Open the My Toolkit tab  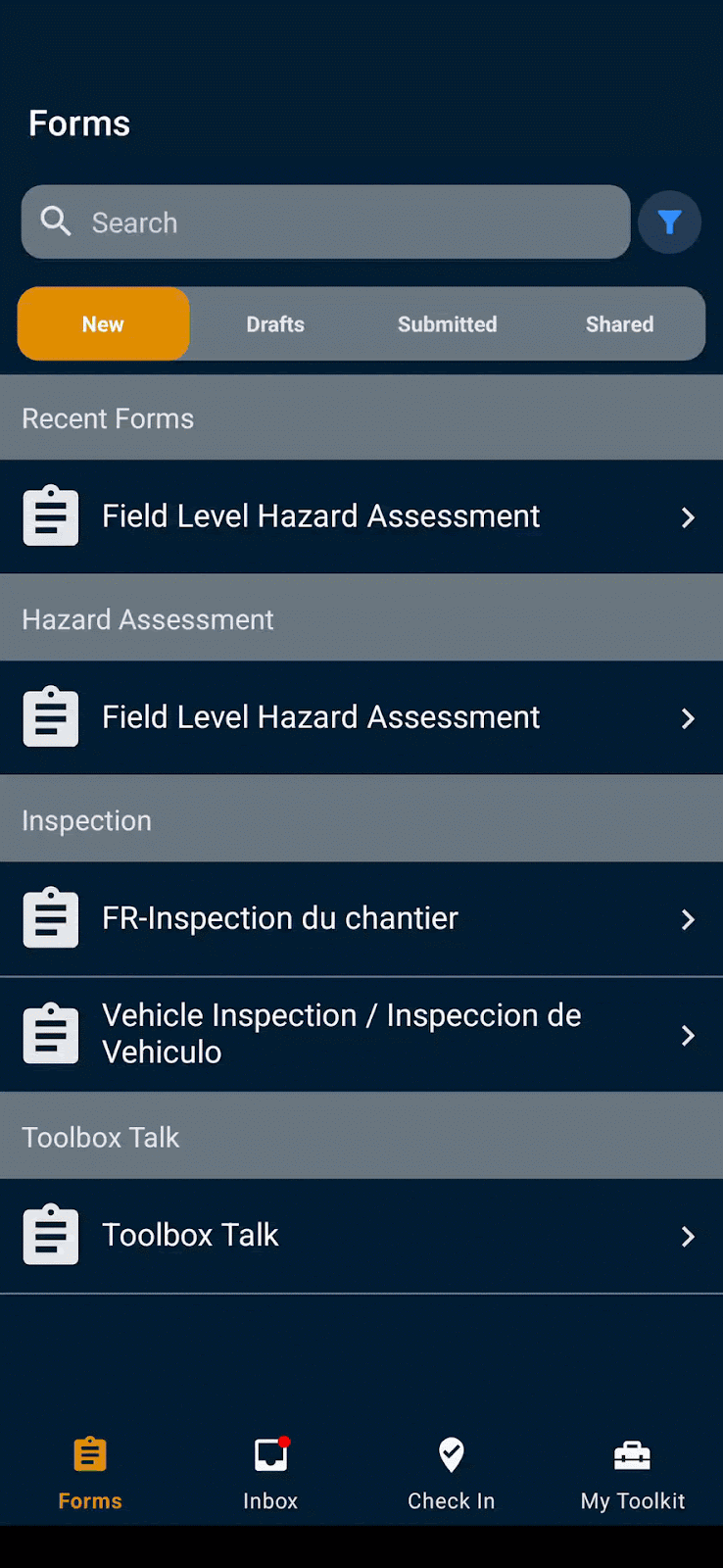632,1472
